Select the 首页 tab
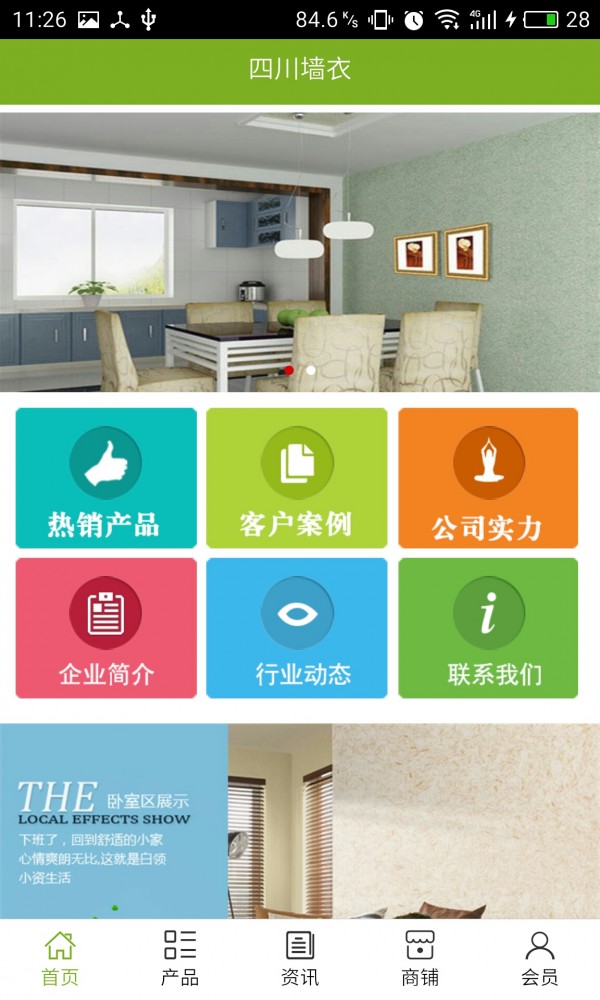 coord(60,959)
